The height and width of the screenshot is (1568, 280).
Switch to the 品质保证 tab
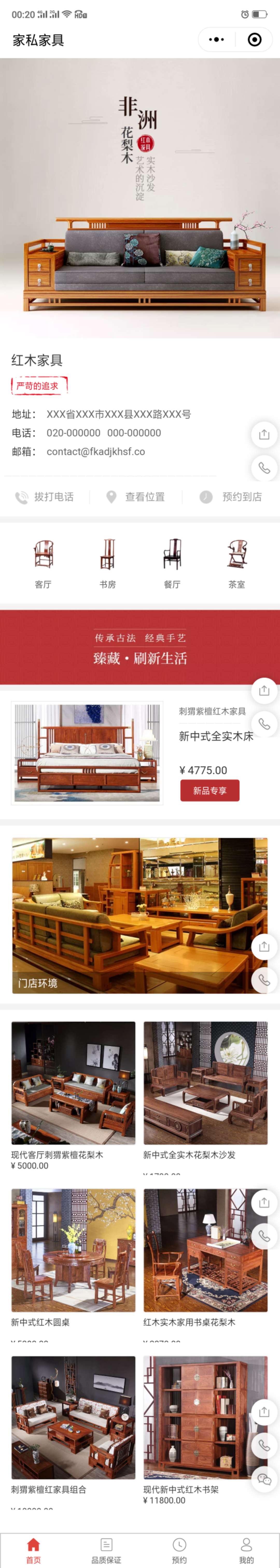pos(107,1550)
